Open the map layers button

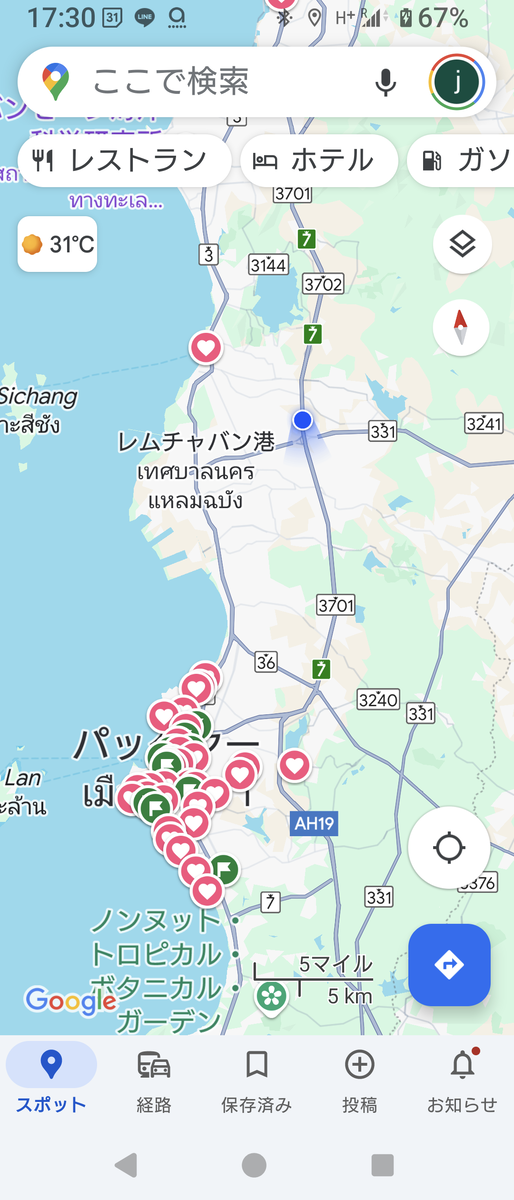tap(462, 244)
